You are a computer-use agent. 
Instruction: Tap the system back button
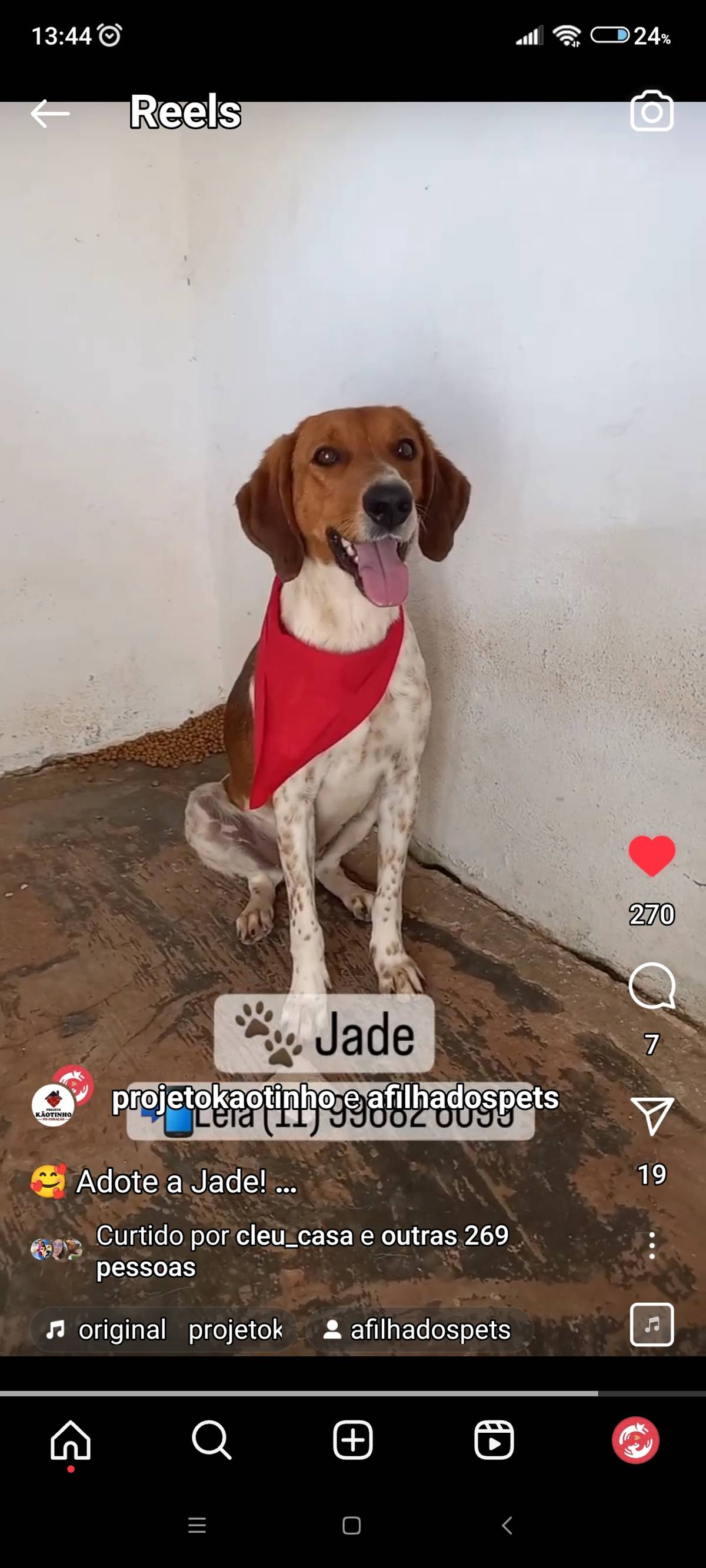point(507,1524)
